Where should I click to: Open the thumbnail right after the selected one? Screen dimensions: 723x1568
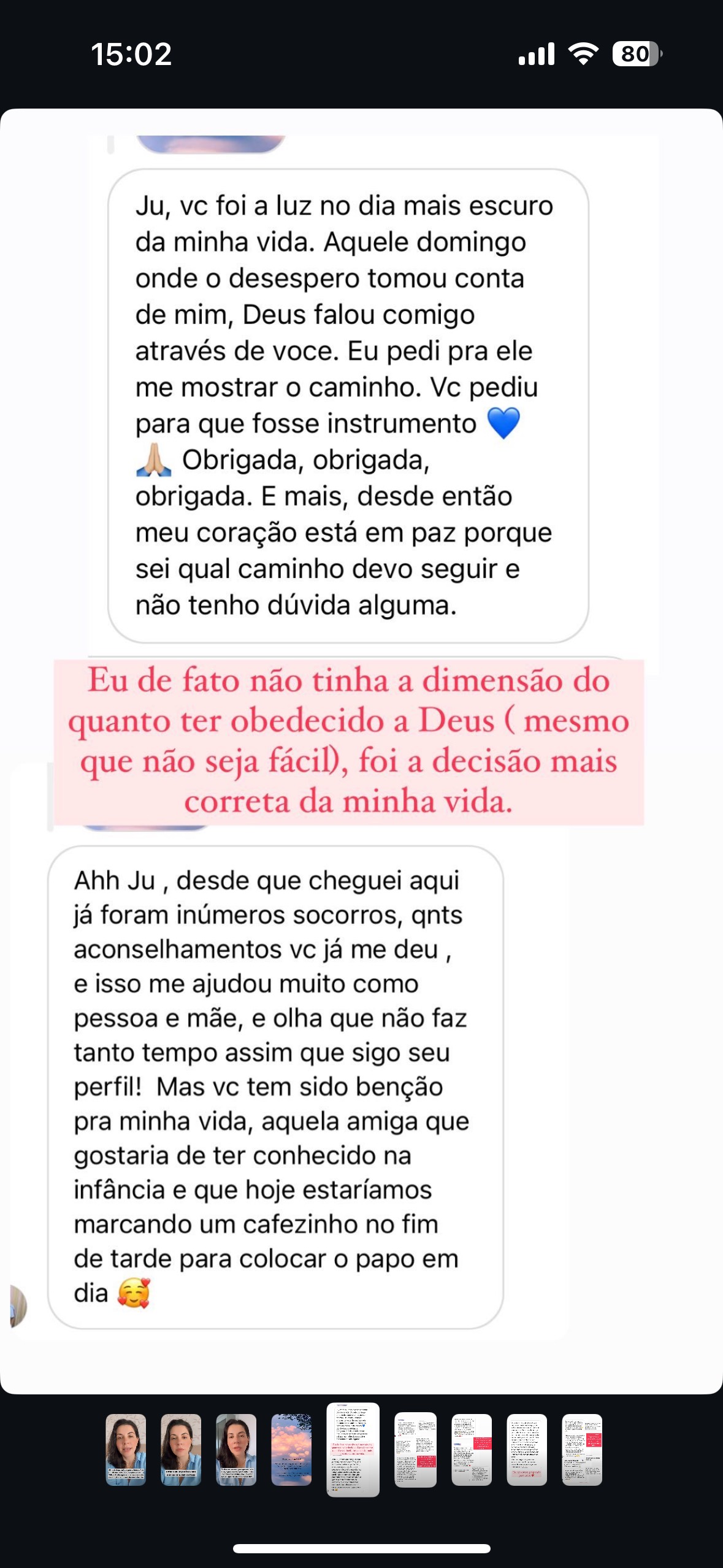[x=415, y=1450]
